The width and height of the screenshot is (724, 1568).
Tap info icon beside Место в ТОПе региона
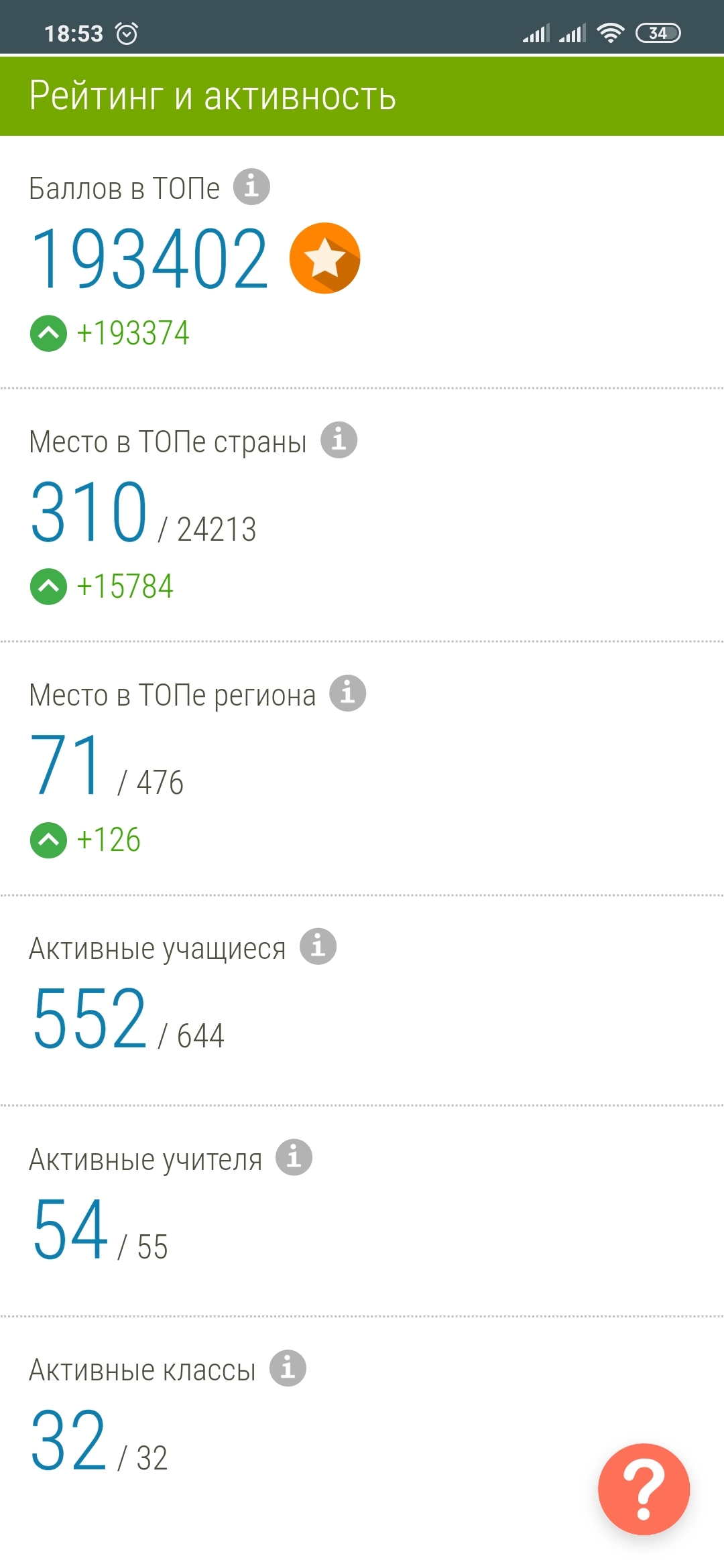point(347,693)
